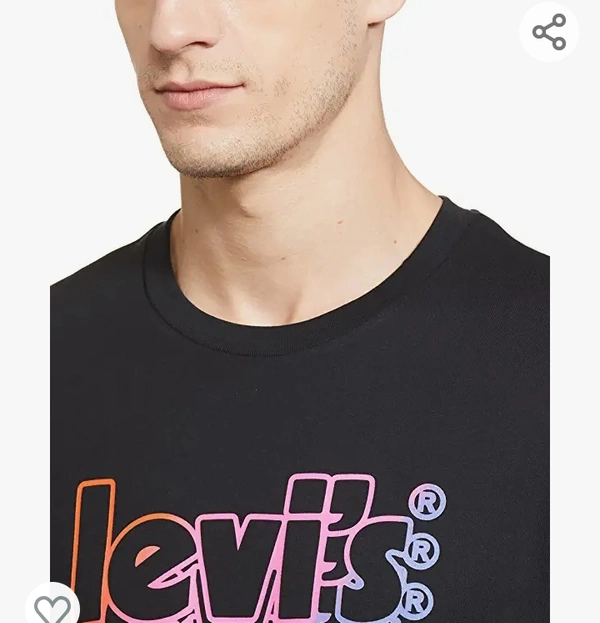The image size is (600, 623).
Task: Share this Levi's t-shirt product
Action: pyautogui.click(x=549, y=32)
